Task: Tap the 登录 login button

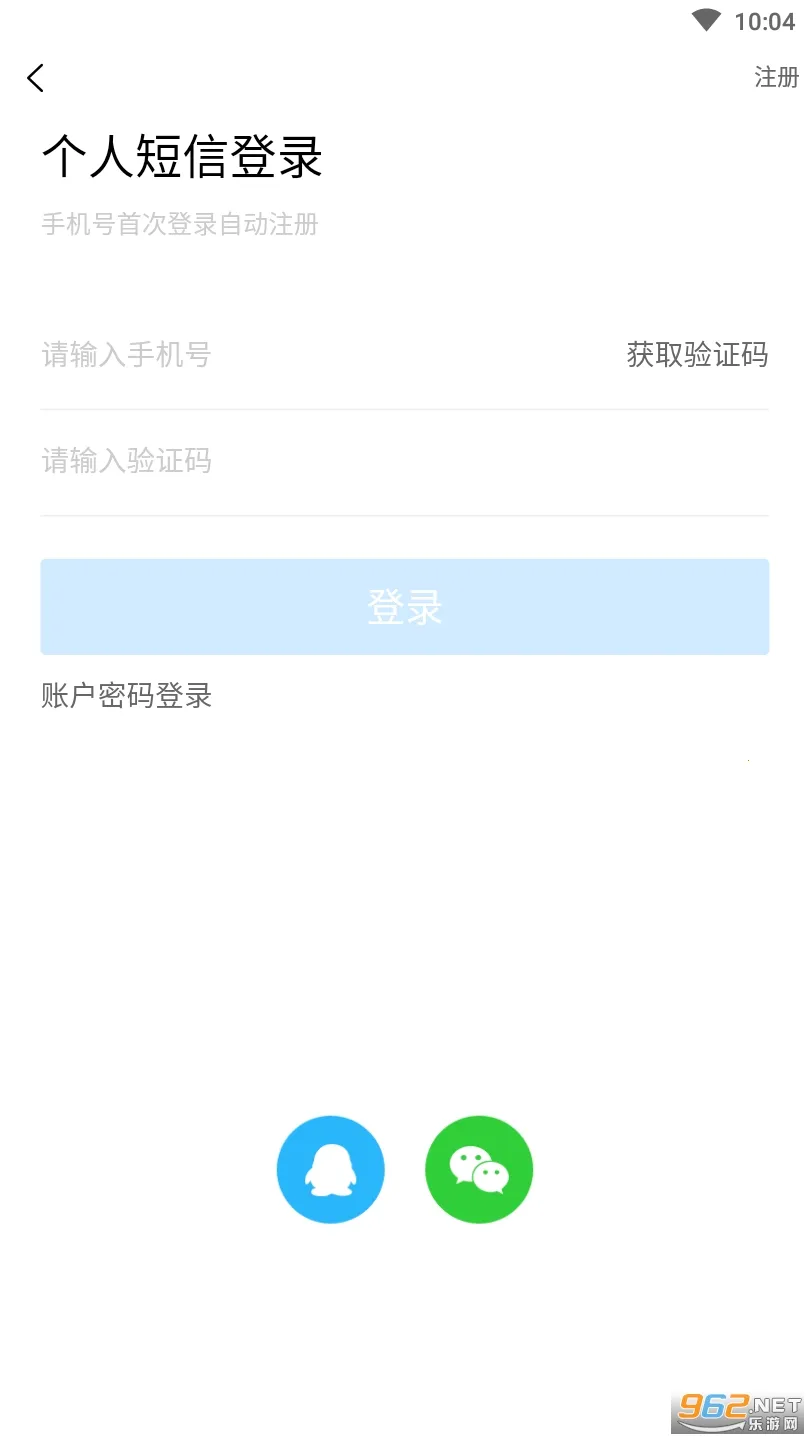Action: 404,607
